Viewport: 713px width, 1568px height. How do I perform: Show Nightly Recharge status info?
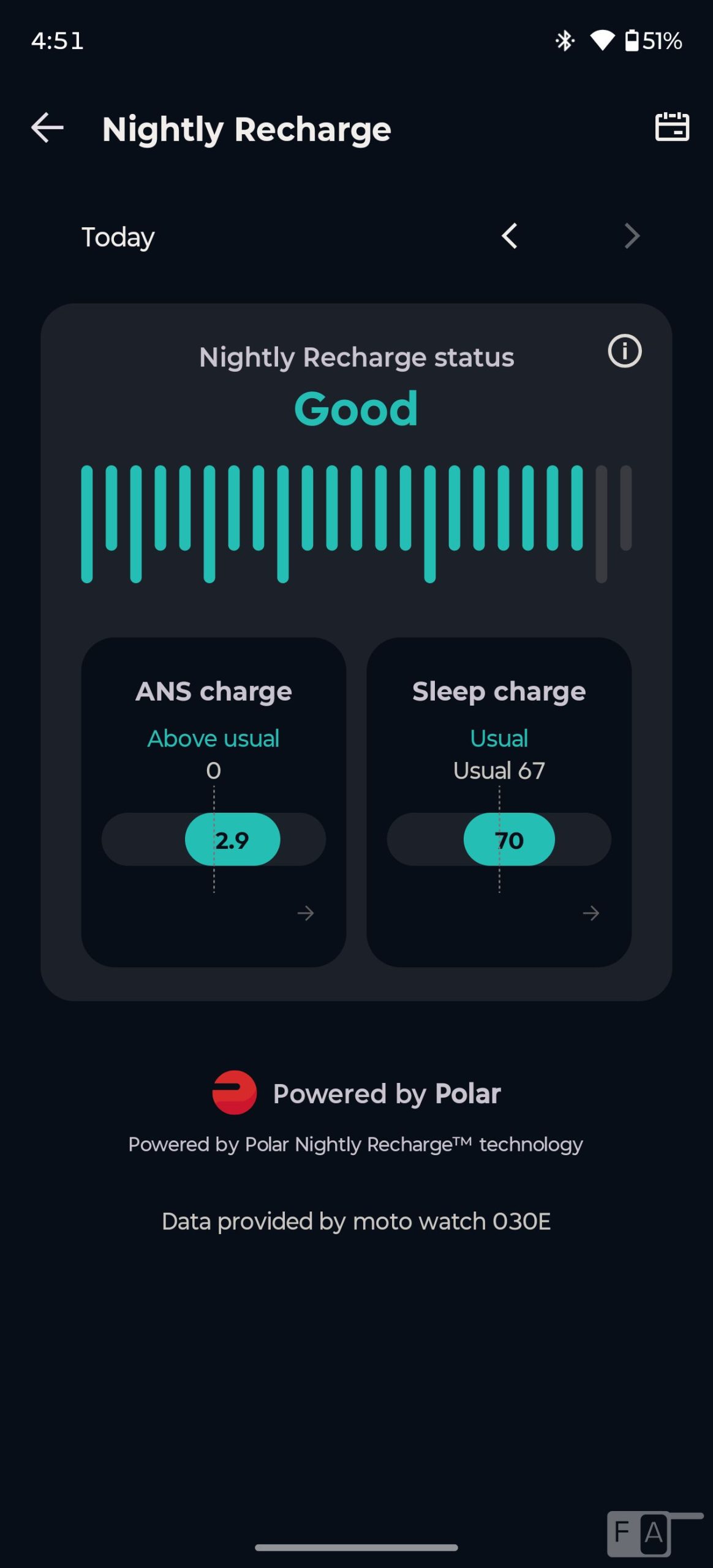[x=624, y=352]
